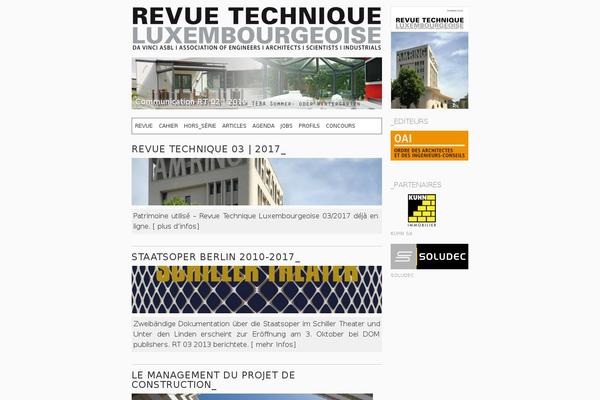This screenshot has height=400, width=600.
Task: Visit the Kuhn Immobilier partner logo
Action: [421, 210]
